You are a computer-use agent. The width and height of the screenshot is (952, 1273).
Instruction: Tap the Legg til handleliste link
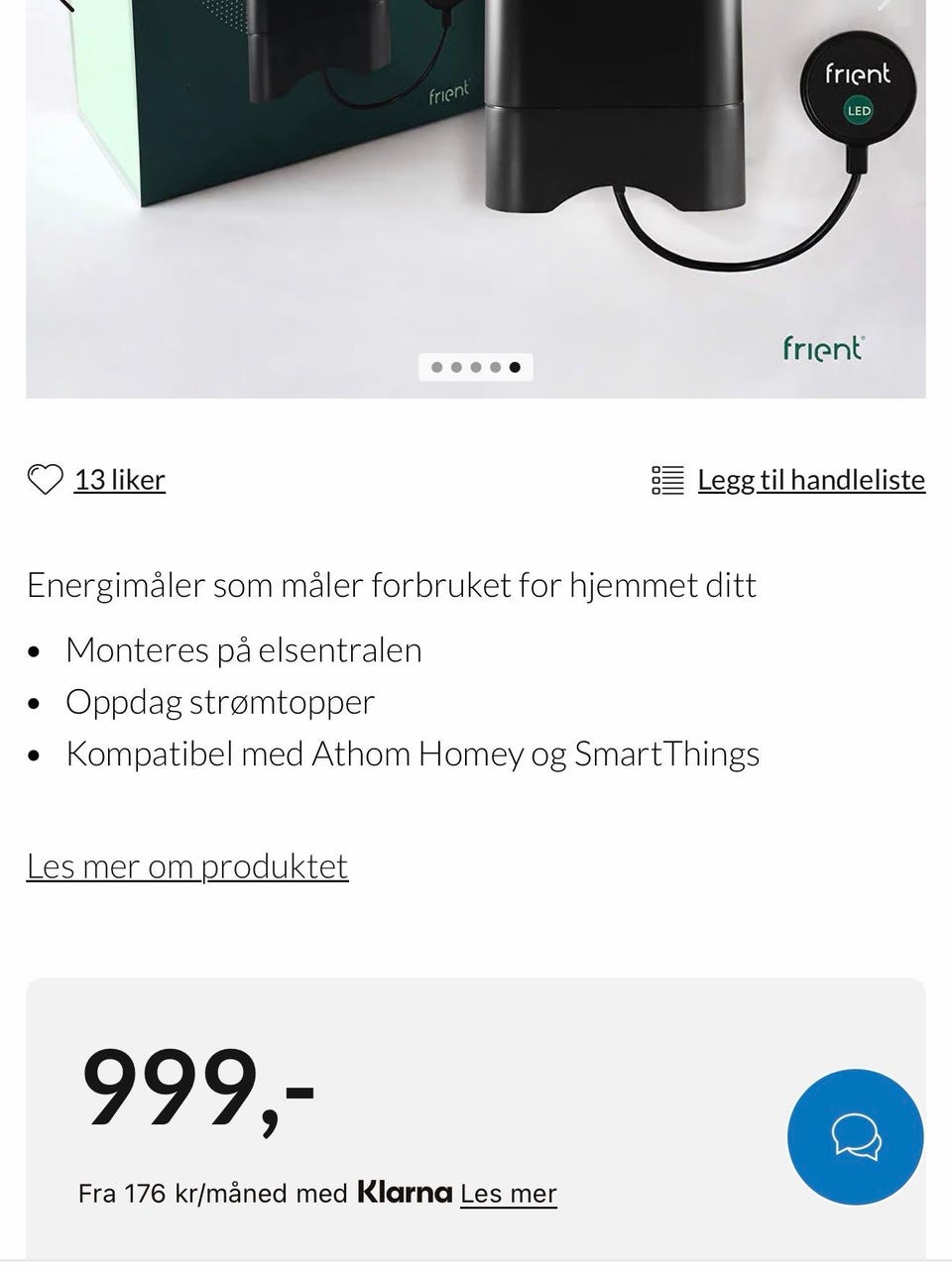tap(810, 480)
